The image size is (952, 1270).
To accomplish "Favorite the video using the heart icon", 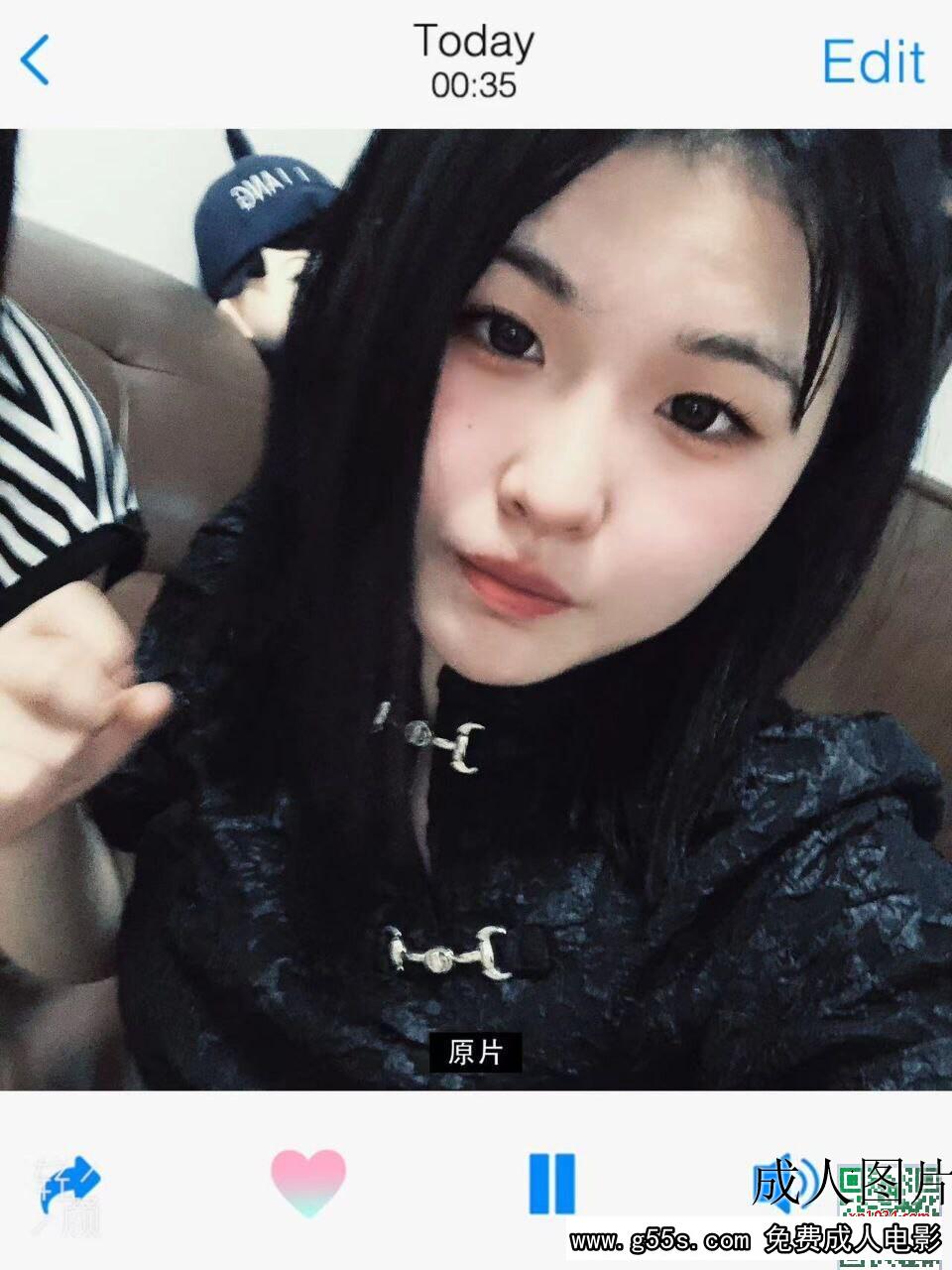I will (308, 1182).
